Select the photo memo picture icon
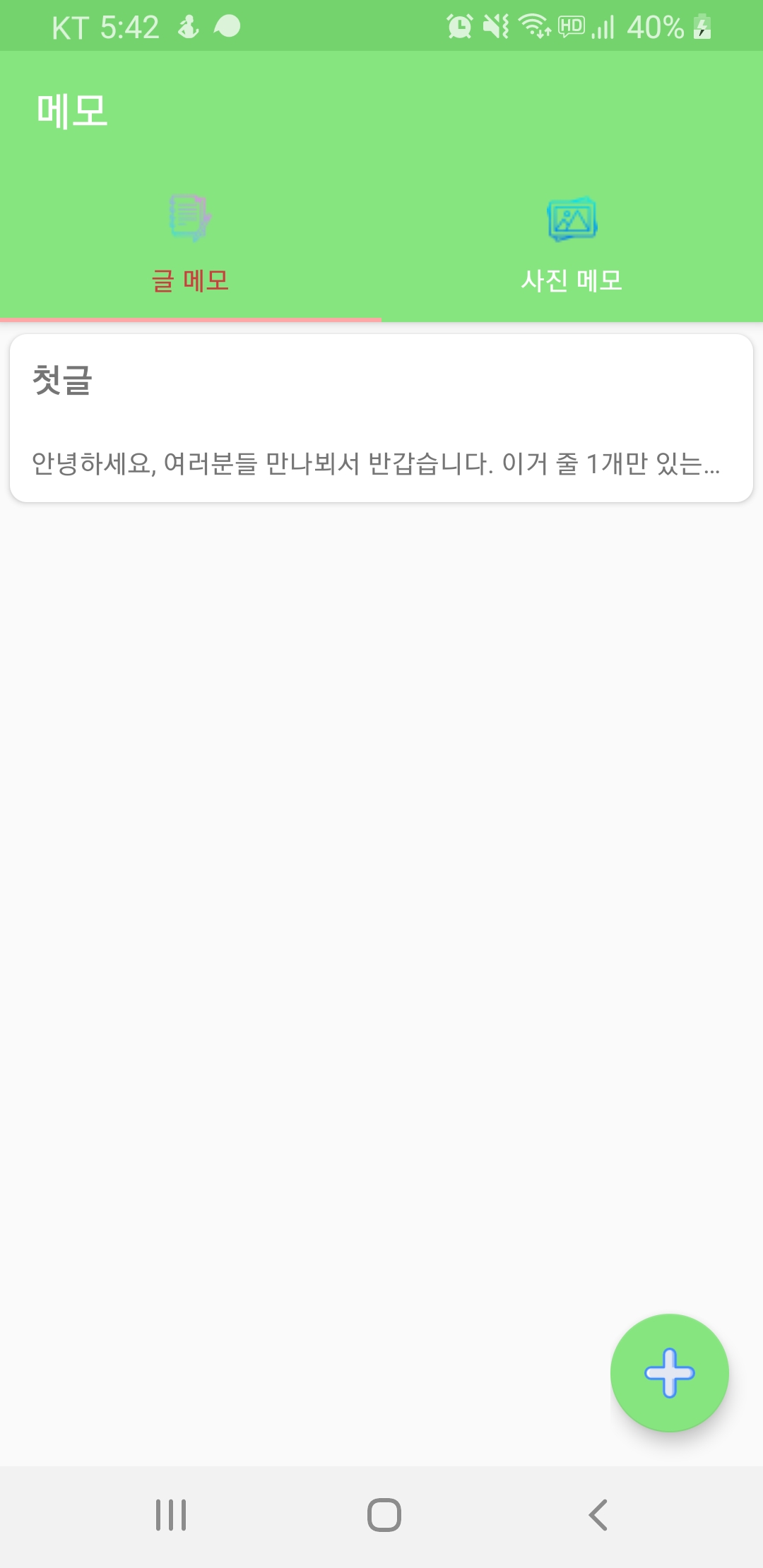This screenshot has width=763, height=1568. coord(572,219)
